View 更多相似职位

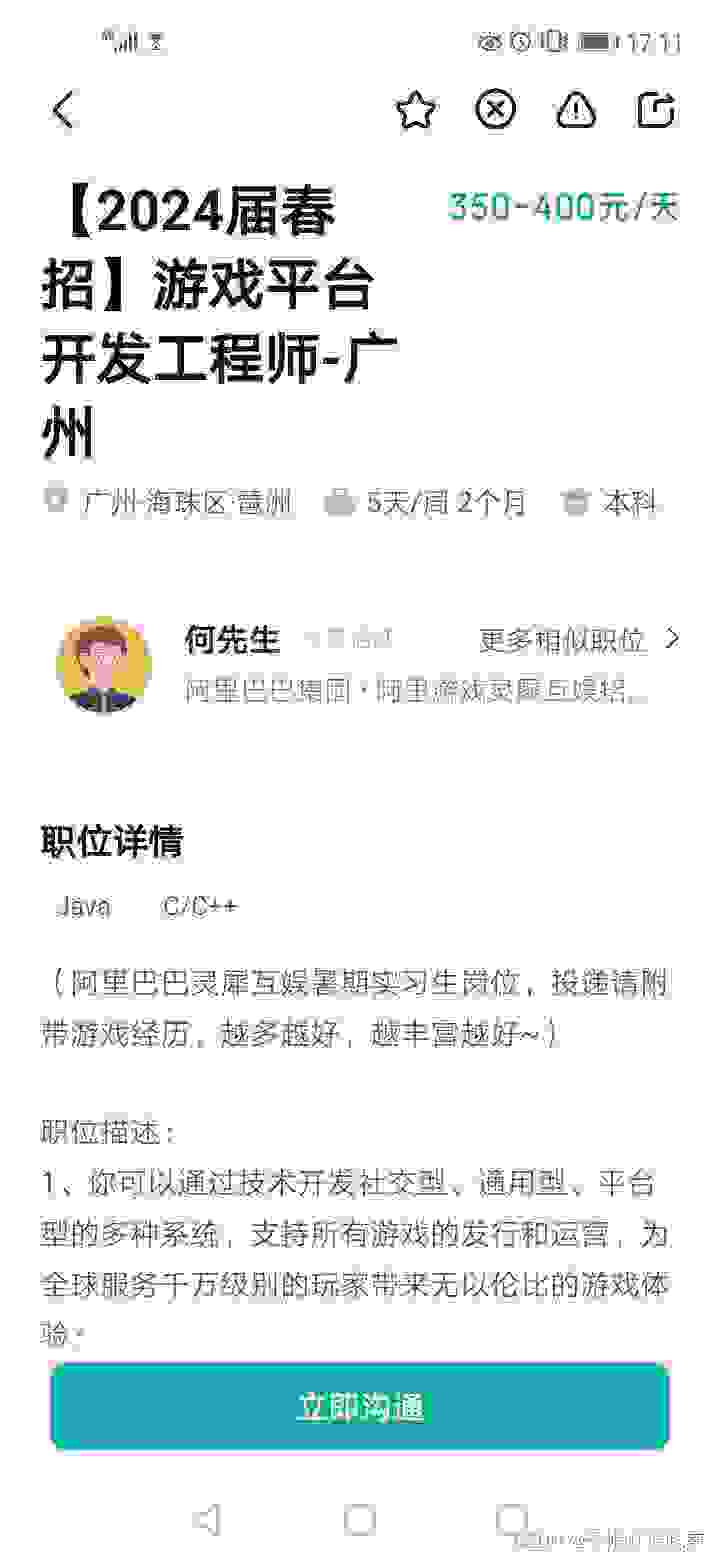pyautogui.click(x=579, y=640)
